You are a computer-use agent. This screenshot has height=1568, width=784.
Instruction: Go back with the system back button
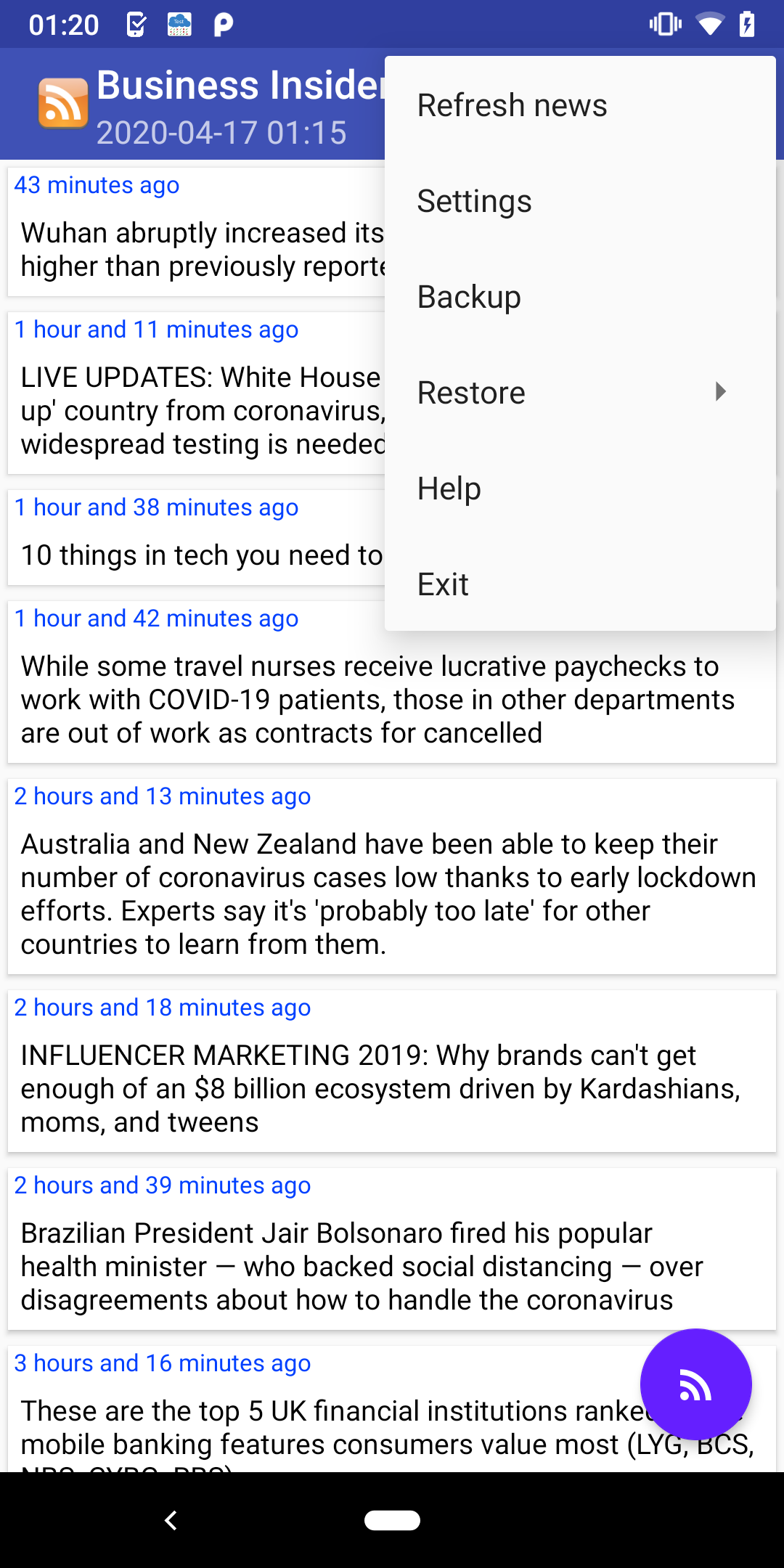point(171,1520)
